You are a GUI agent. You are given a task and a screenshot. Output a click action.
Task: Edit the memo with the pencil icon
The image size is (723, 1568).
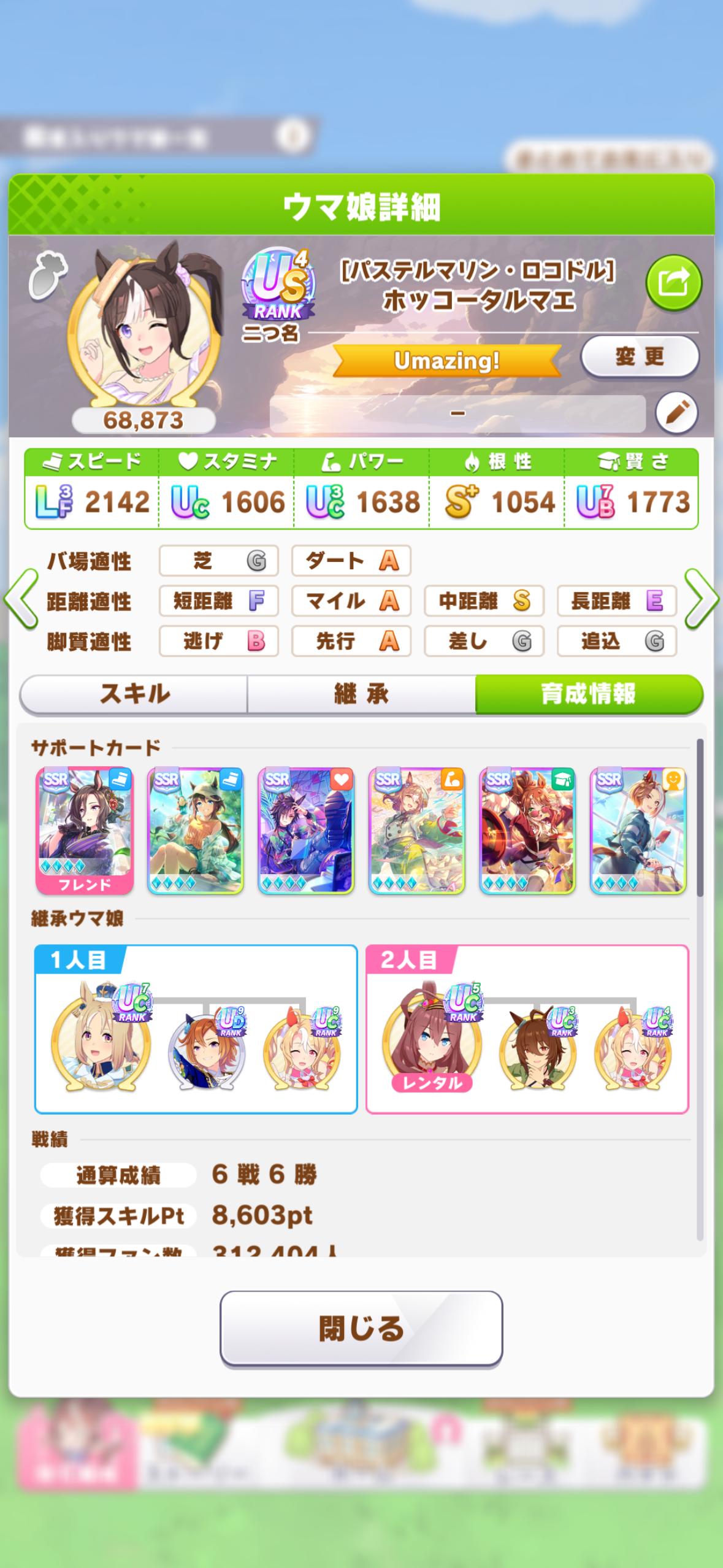pyautogui.click(x=676, y=413)
